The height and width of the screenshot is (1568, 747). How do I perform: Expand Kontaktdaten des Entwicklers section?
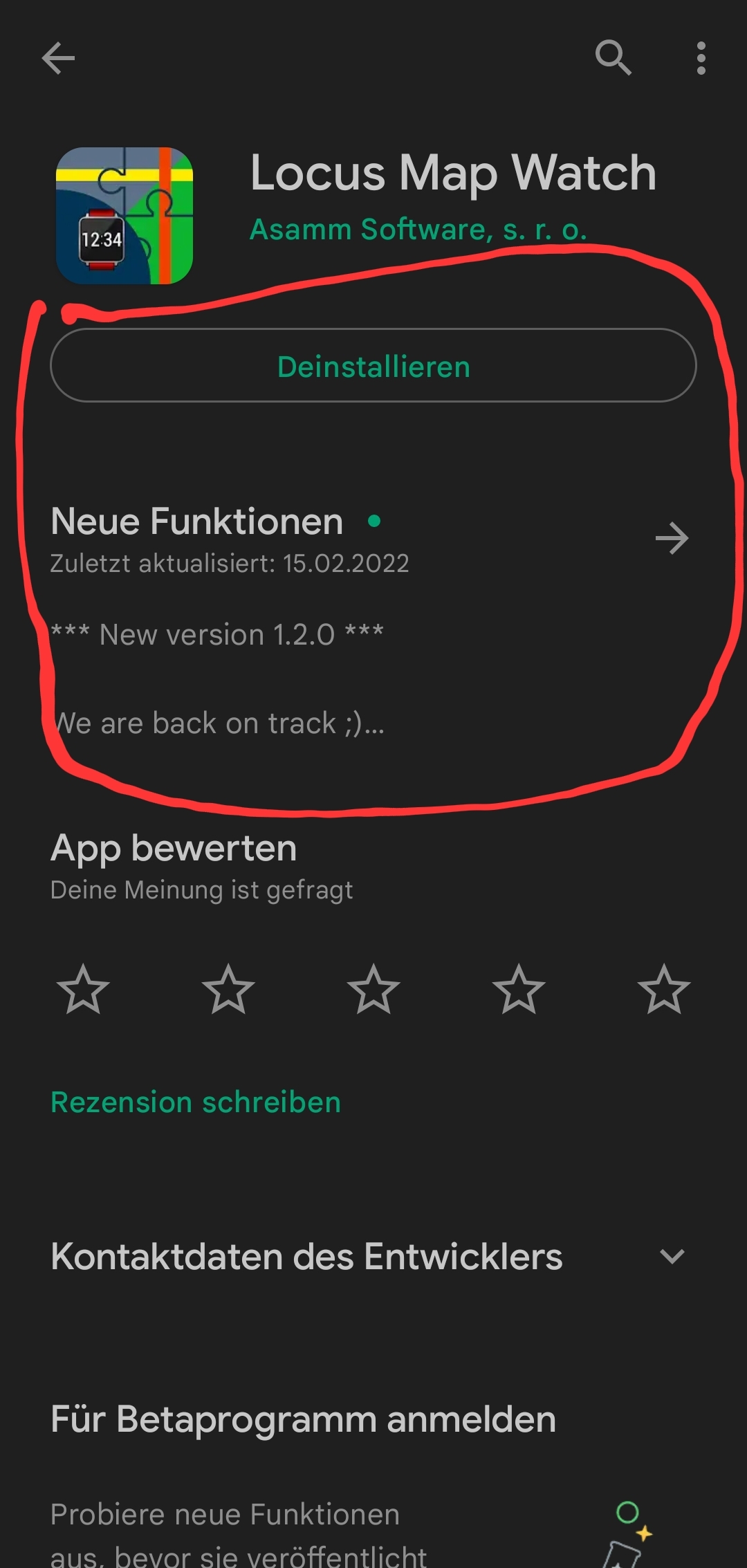pos(672,1256)
